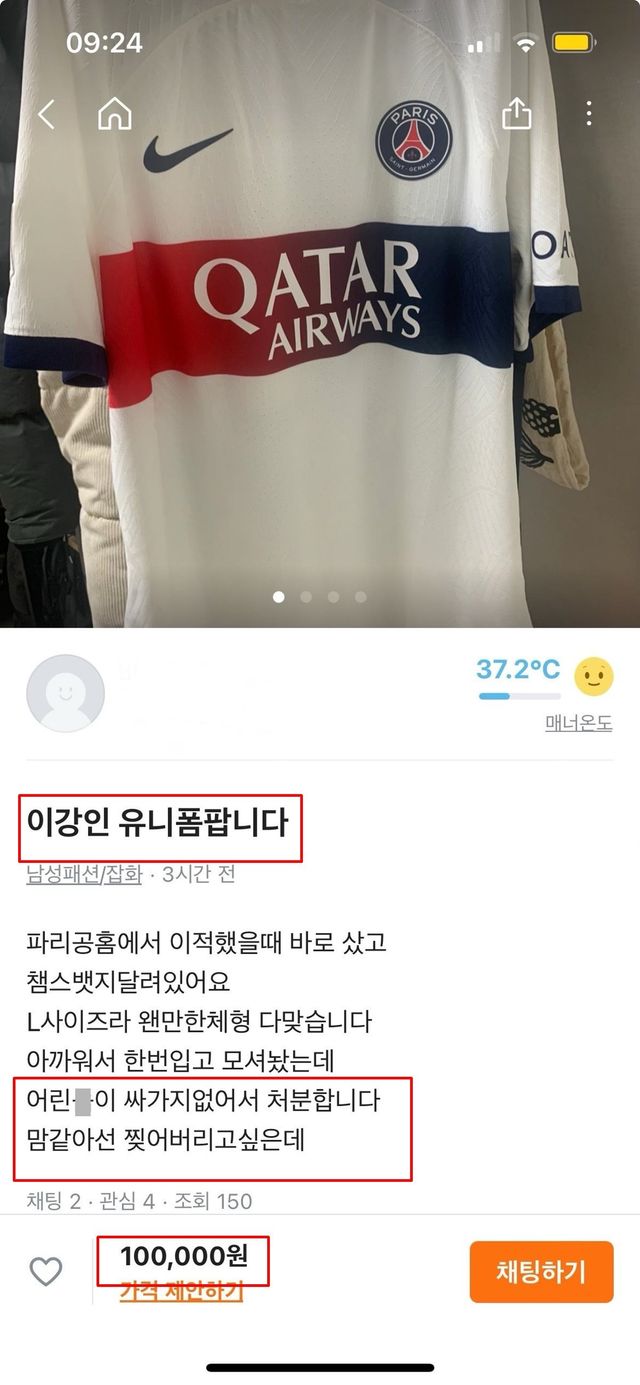Viewport: 640px width, 1385px height.
Task: Open the home icon in the top bar
Action: click(x=115, y=114)
